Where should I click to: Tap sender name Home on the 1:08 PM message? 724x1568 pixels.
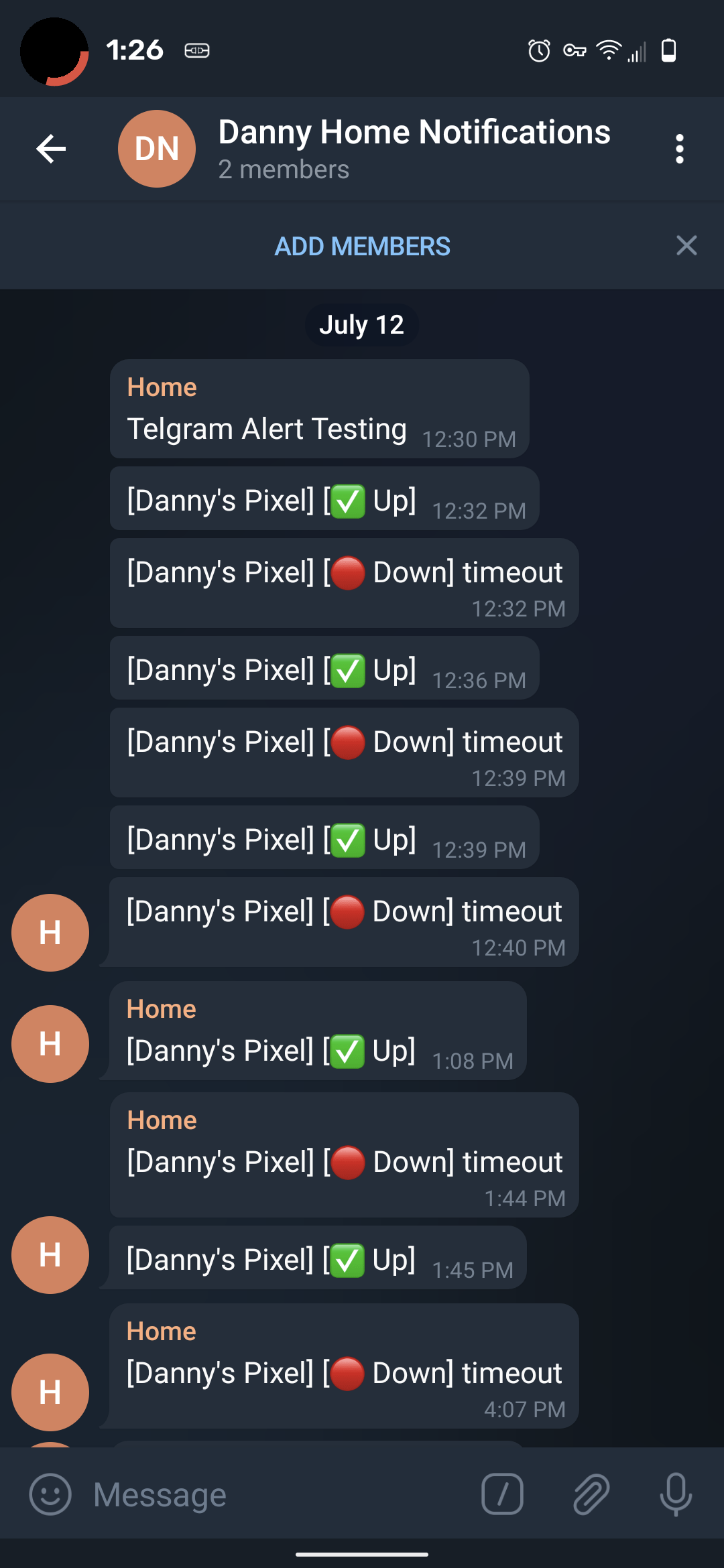162,1009
